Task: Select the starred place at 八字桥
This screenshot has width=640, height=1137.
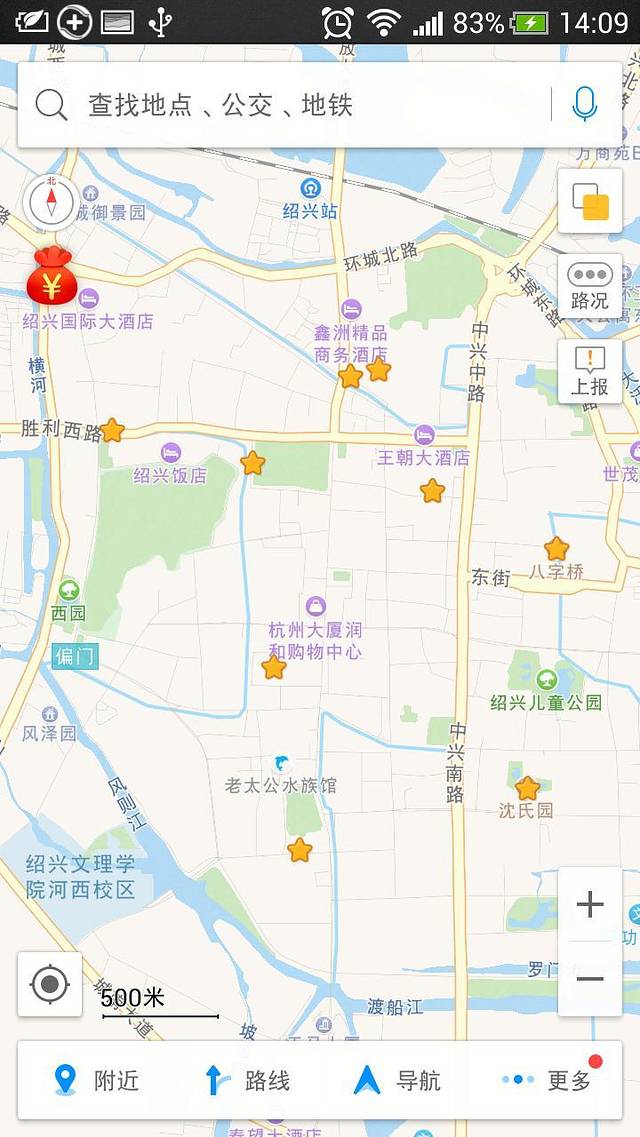Action: (556, 548)
